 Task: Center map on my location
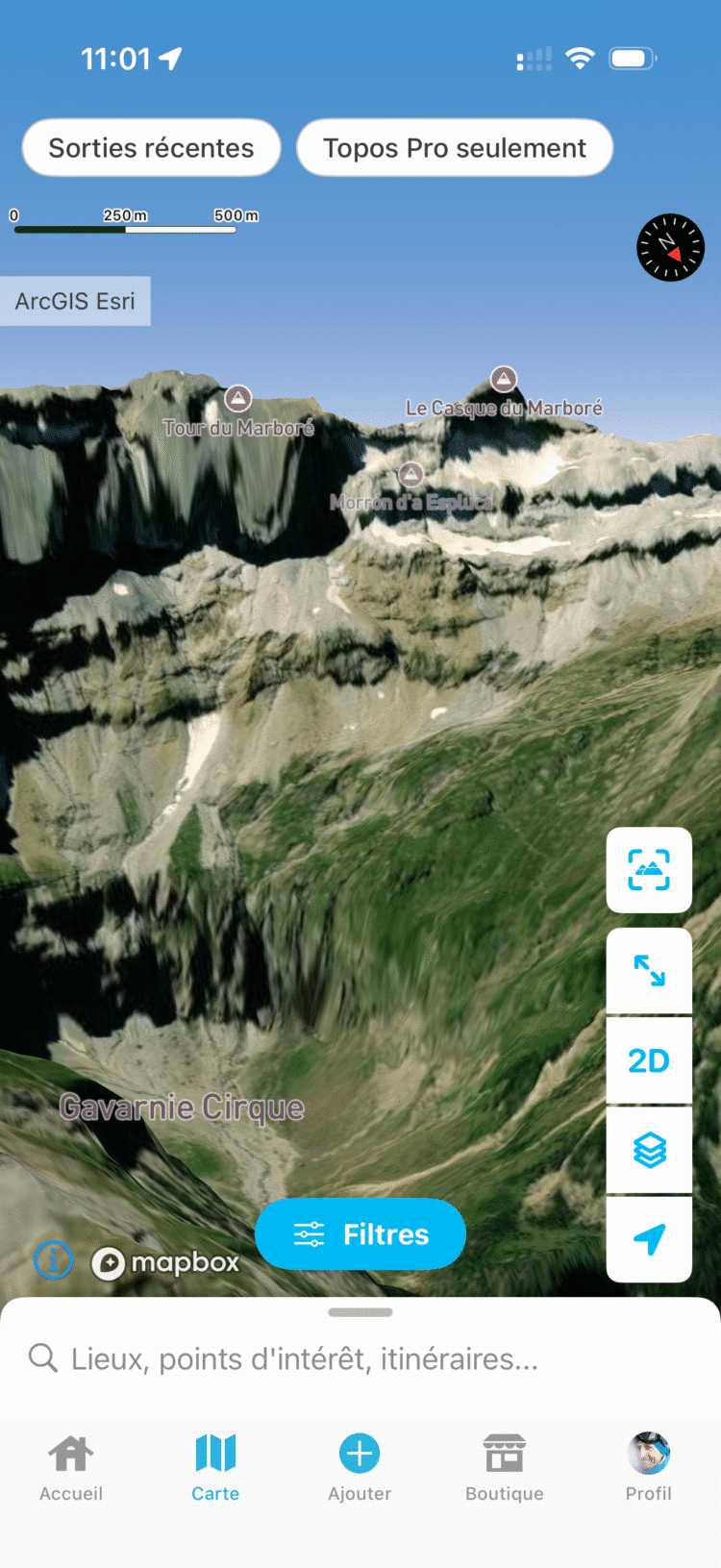[649, 1238]
